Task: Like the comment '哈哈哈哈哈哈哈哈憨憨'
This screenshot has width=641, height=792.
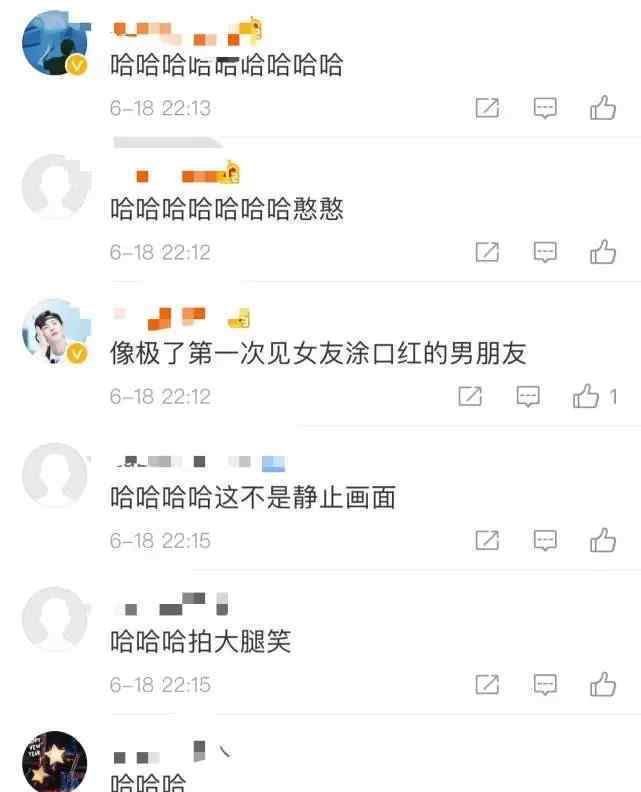Action: coord(603,252)
